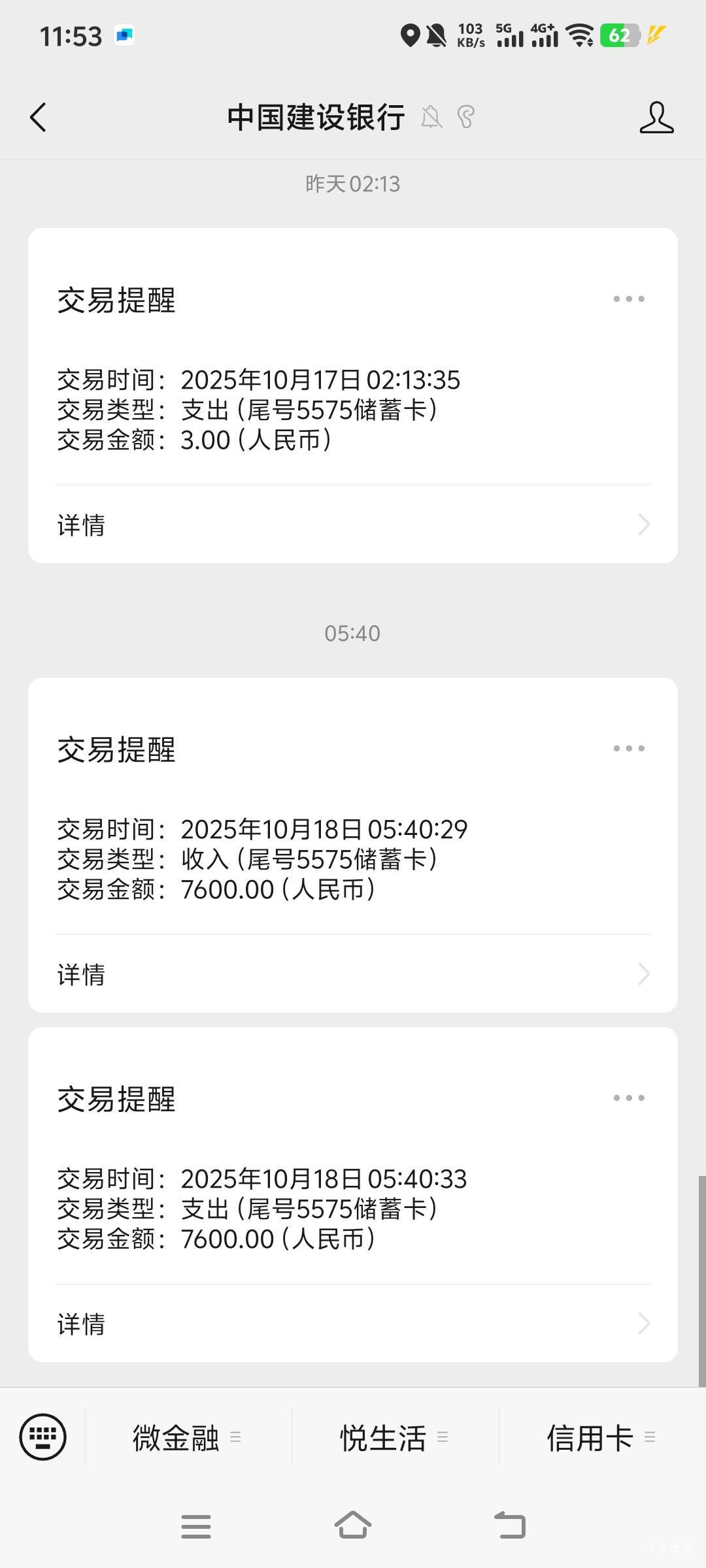View 详情 of the 05:40:33 支出 transaction
706x1568 pixels.
(353, 1324)
